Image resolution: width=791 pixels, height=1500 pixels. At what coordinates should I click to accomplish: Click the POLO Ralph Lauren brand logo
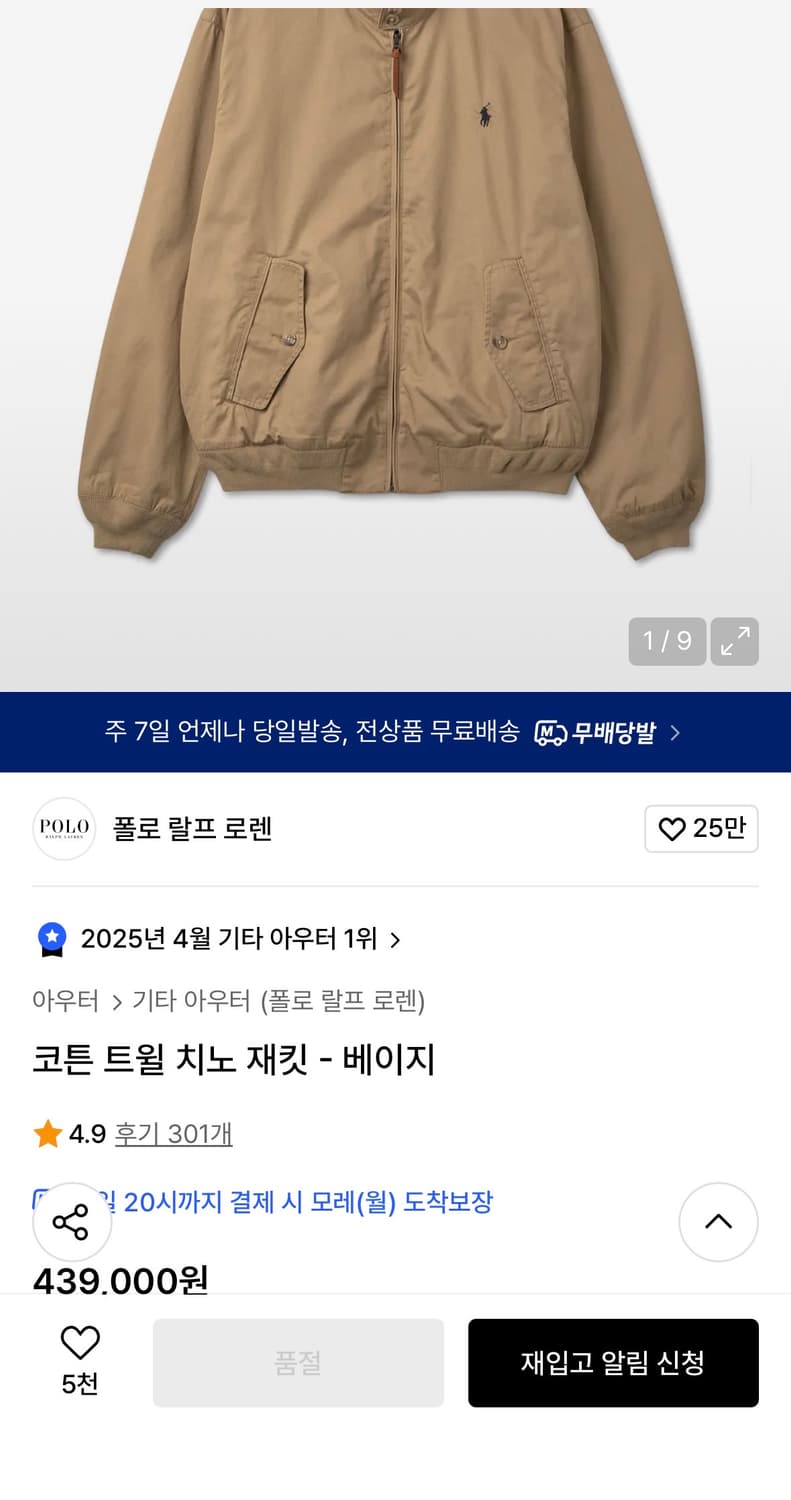point(63,829)
